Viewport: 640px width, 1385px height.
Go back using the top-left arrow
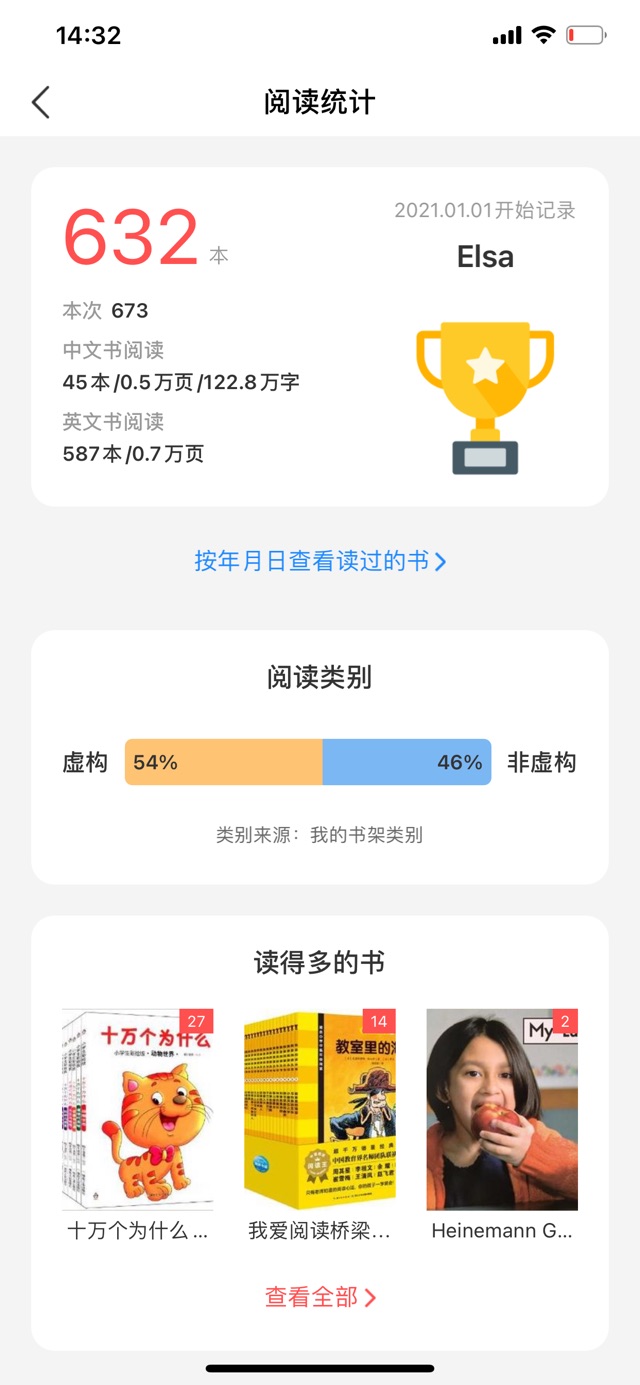tap(40, 102)
